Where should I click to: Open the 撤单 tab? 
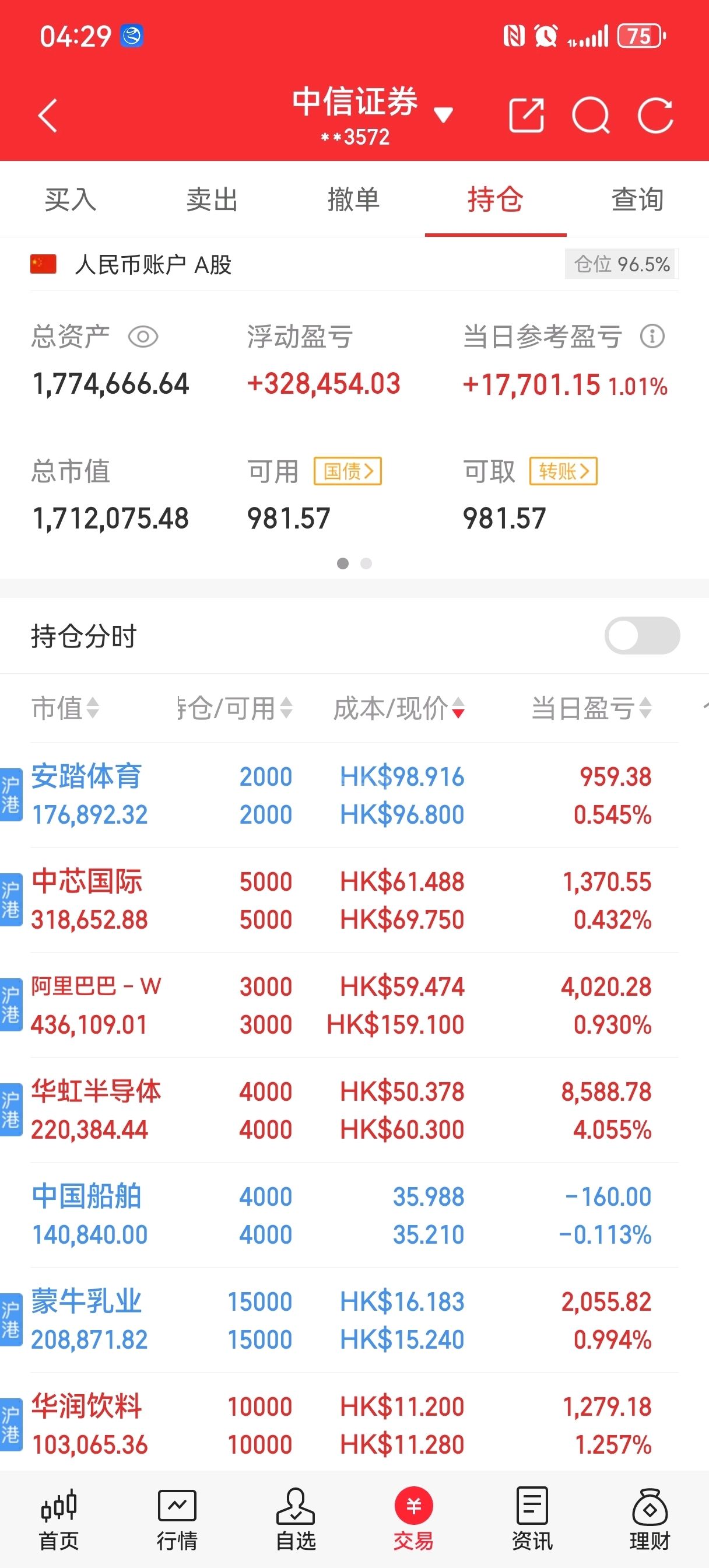pyautogui.click(x=353, y=199)
